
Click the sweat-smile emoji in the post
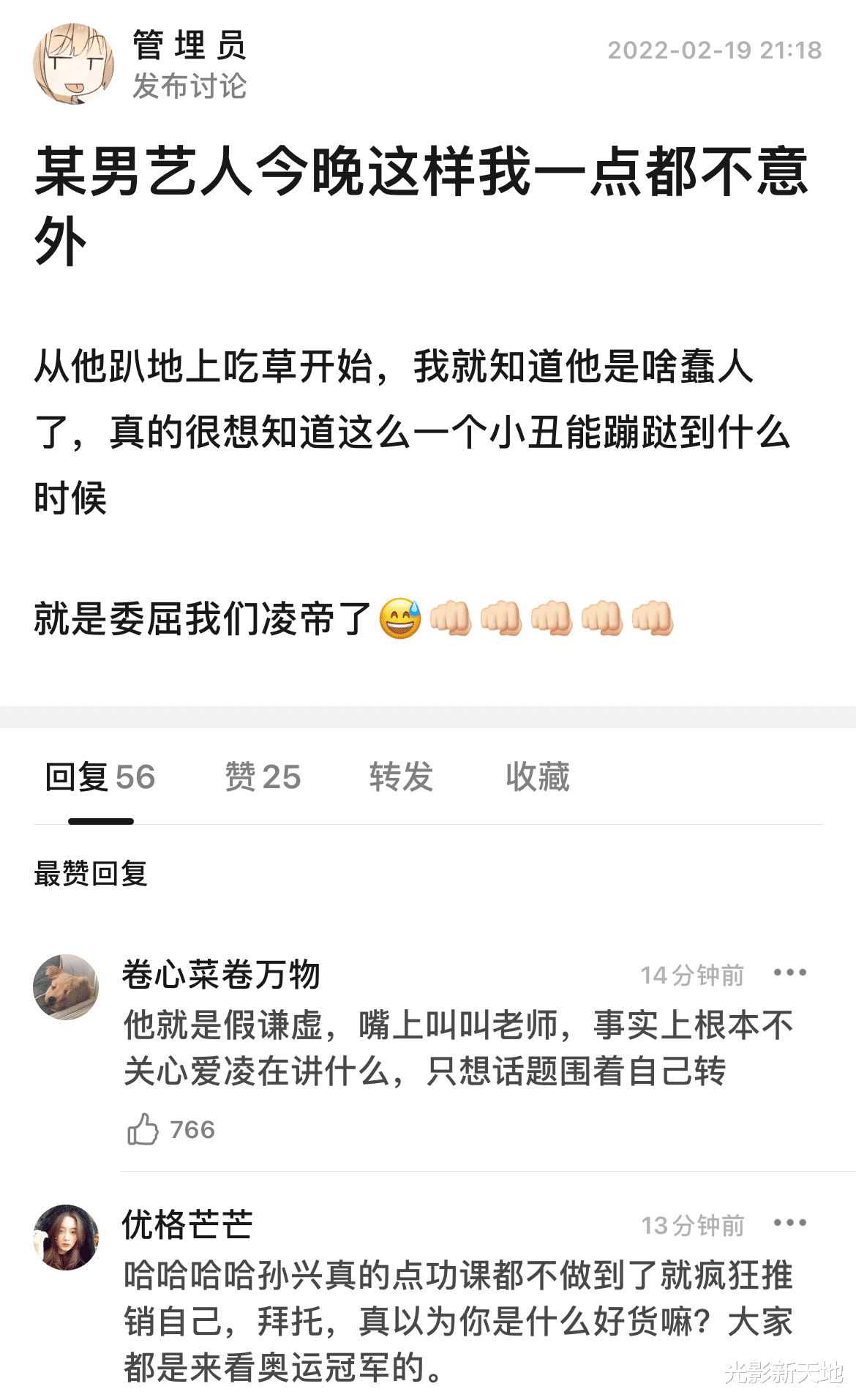click(399, 618)
